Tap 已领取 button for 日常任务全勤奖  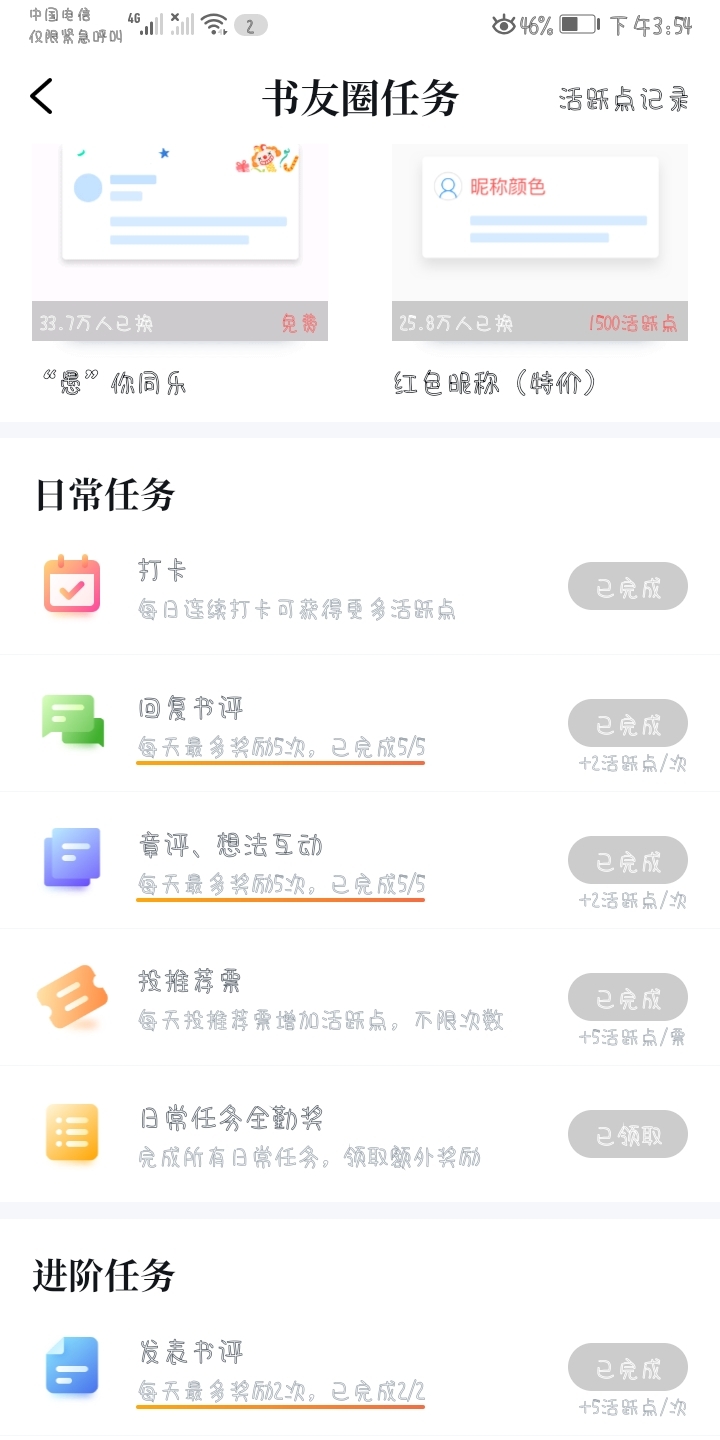(x=628, y=1134)
